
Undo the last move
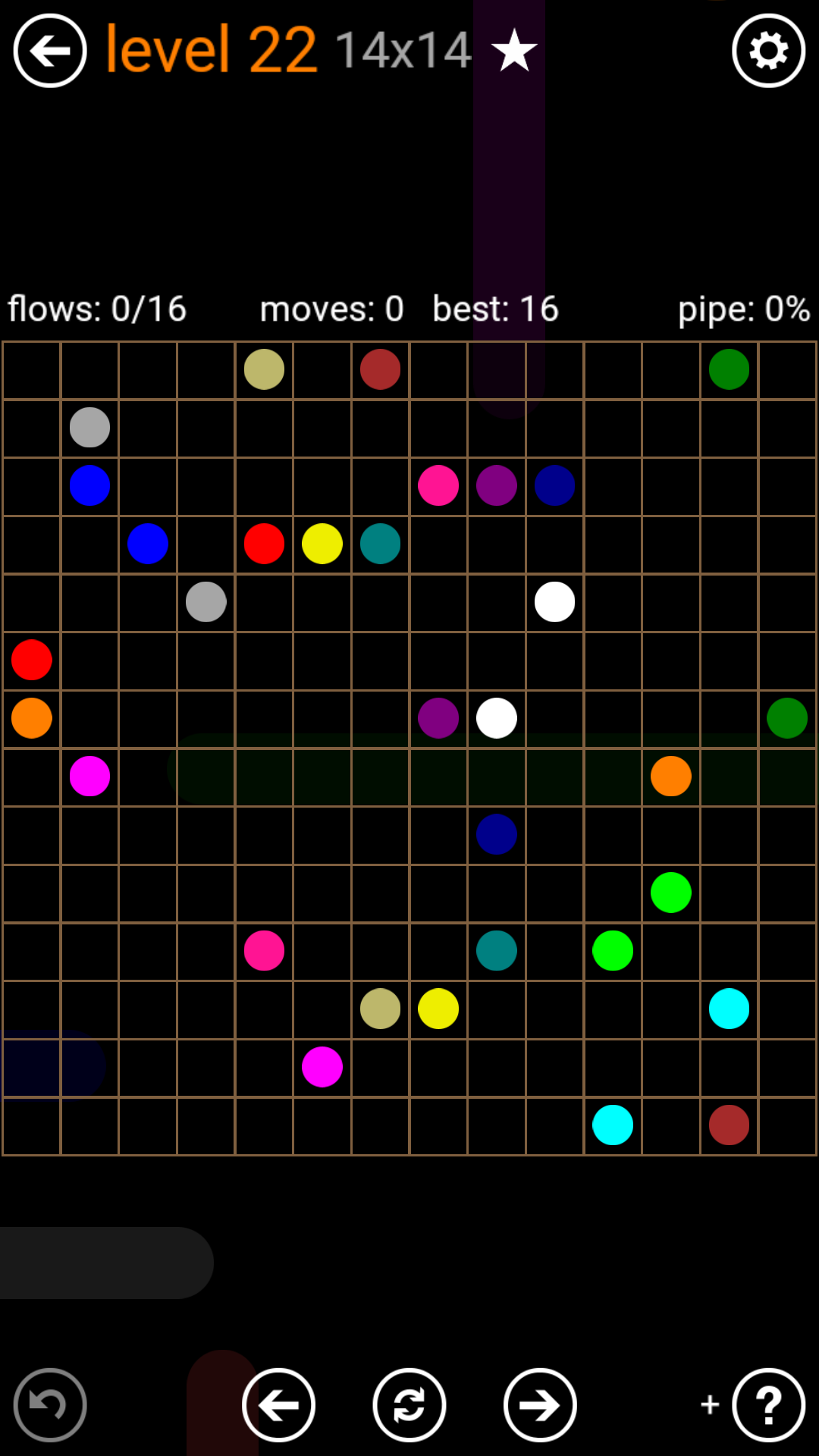pyautogui.click(x=50, y=1404)
